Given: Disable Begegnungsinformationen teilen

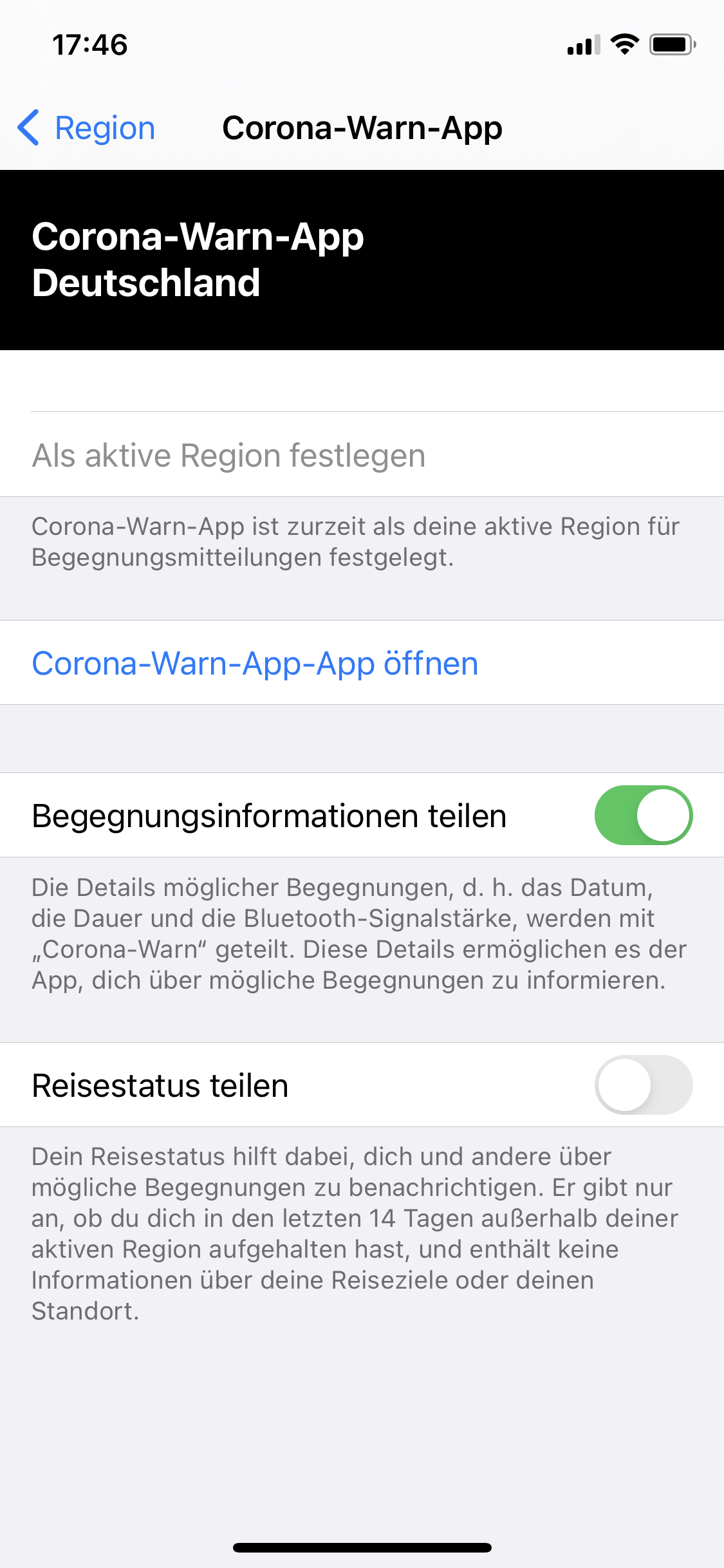Looking at the screenshot, I should click(643, 815).
